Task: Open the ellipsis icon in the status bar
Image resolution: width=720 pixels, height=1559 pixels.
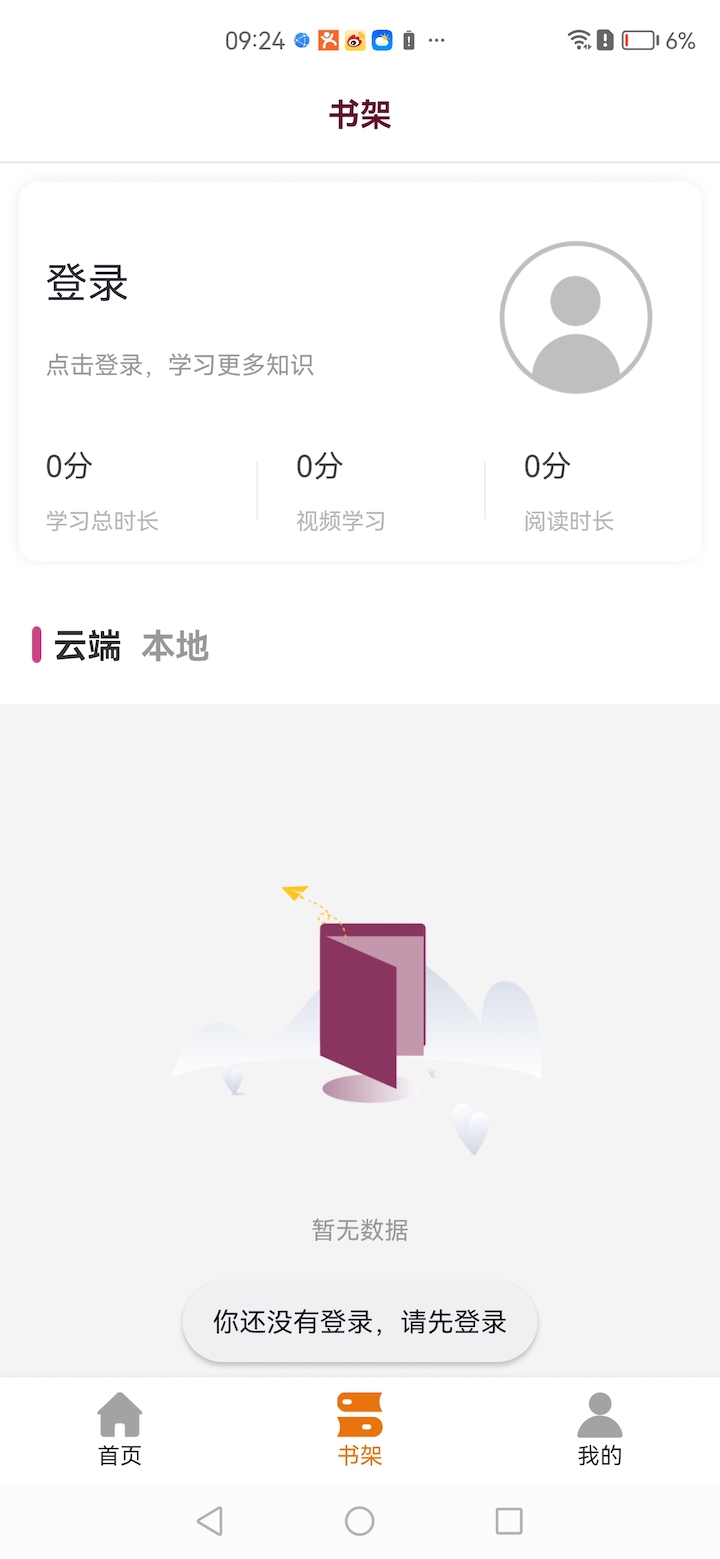Action: click(435, 41)
